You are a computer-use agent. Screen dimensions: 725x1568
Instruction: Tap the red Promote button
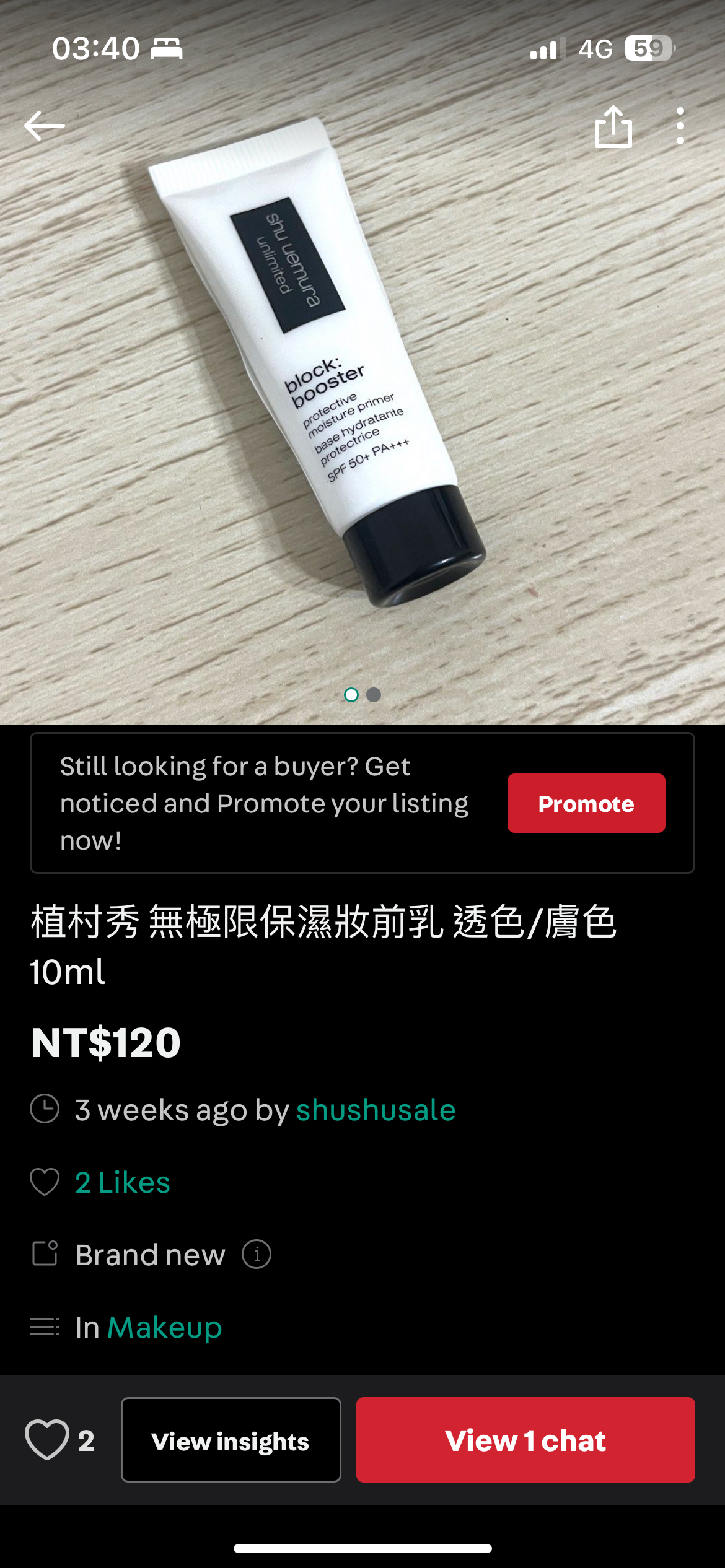click(586, 803)
